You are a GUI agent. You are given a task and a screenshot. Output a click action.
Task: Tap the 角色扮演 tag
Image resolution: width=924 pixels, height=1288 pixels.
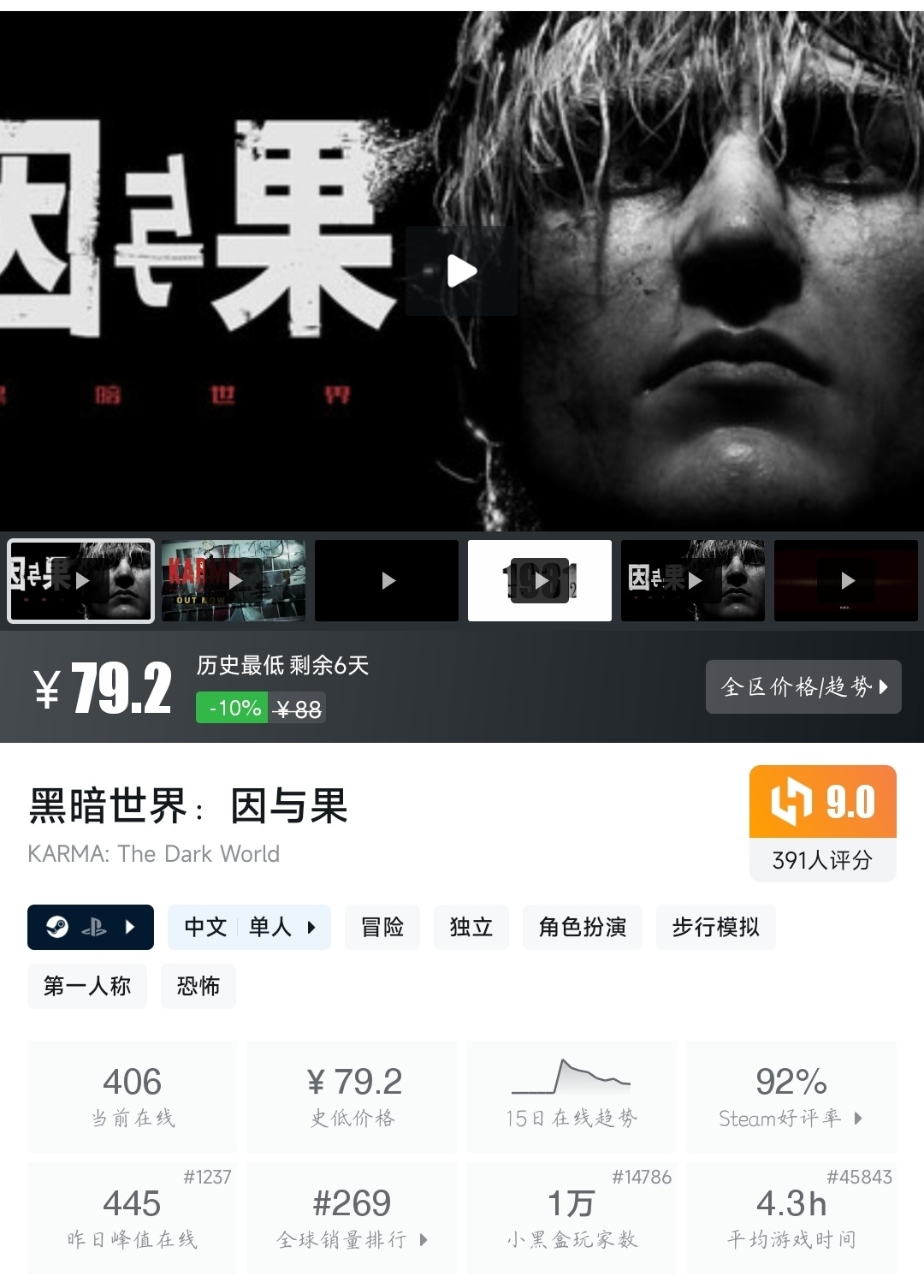[583, 927]
